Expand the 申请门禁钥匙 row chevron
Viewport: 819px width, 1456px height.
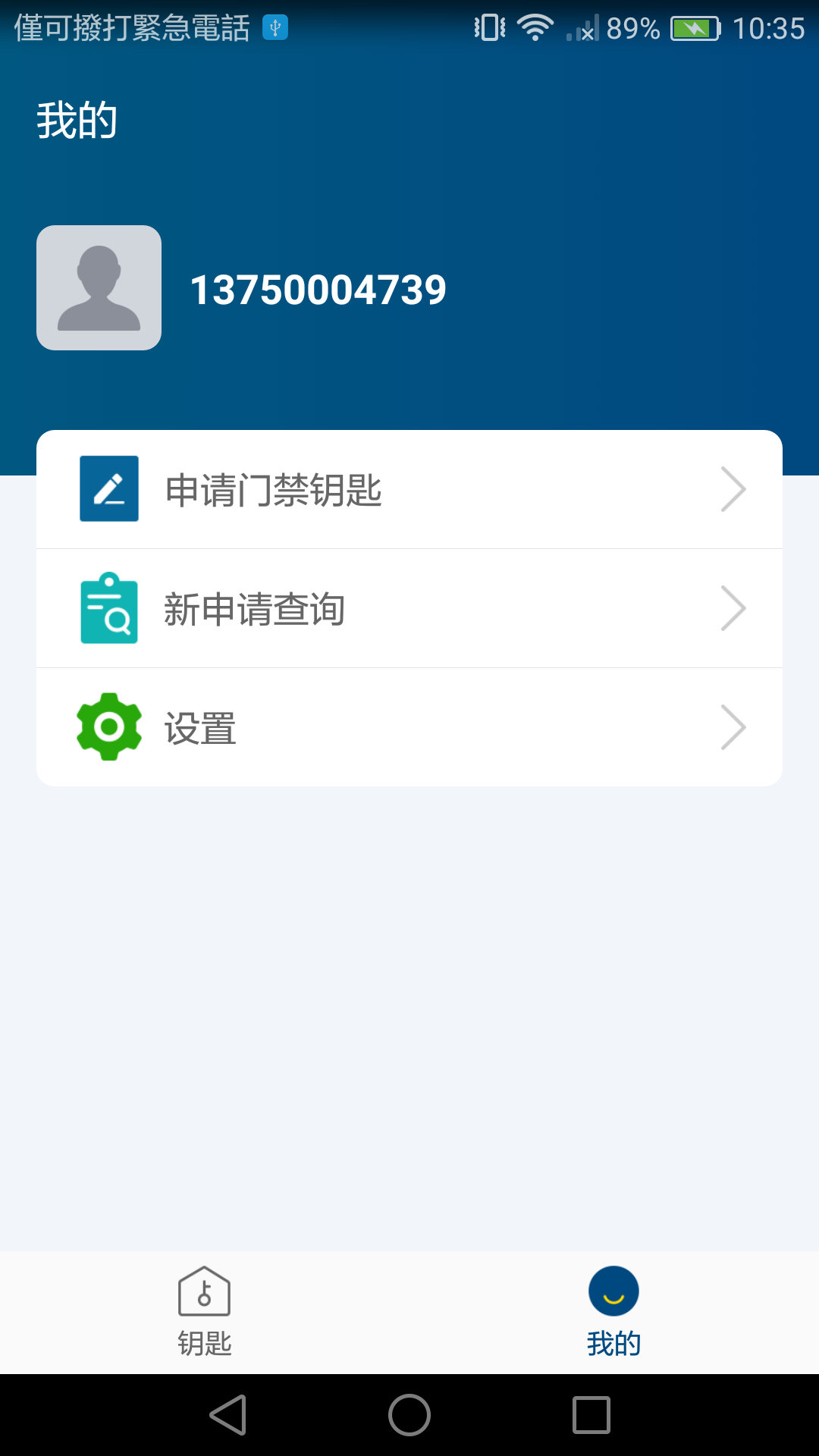coord(733,489)
